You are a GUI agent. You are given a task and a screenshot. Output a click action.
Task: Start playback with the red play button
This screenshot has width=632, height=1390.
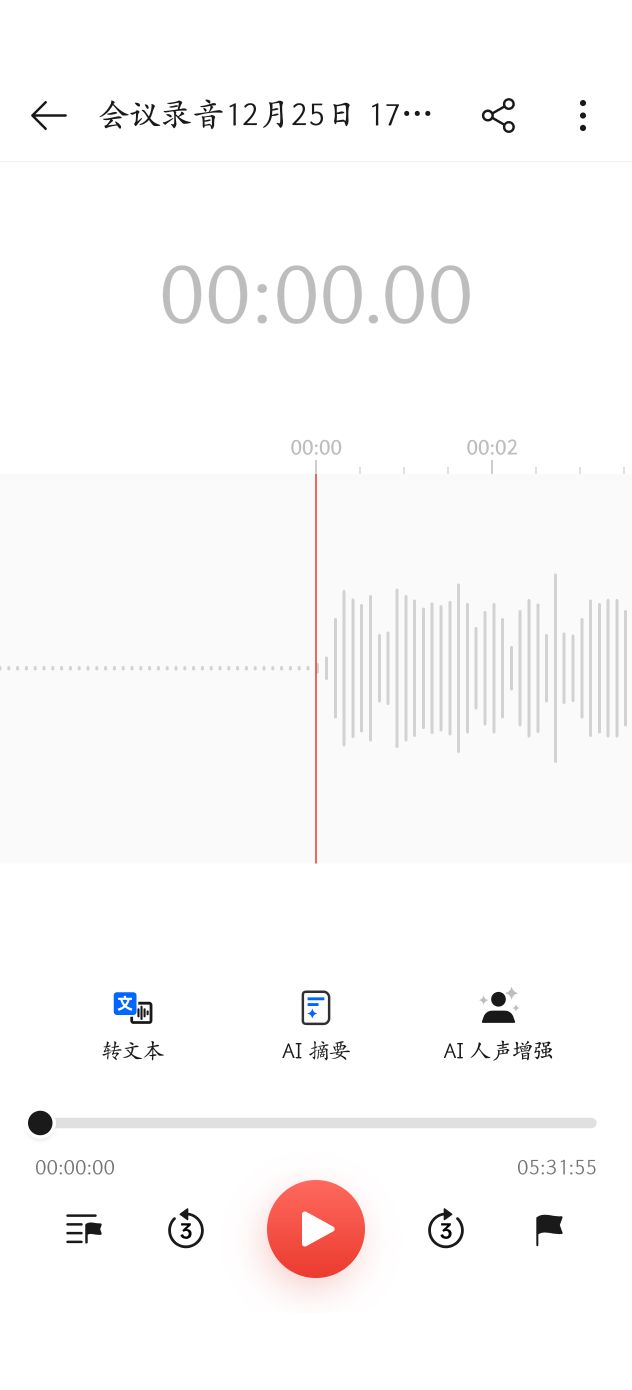pyautogui.click(x=316, y=1228)
